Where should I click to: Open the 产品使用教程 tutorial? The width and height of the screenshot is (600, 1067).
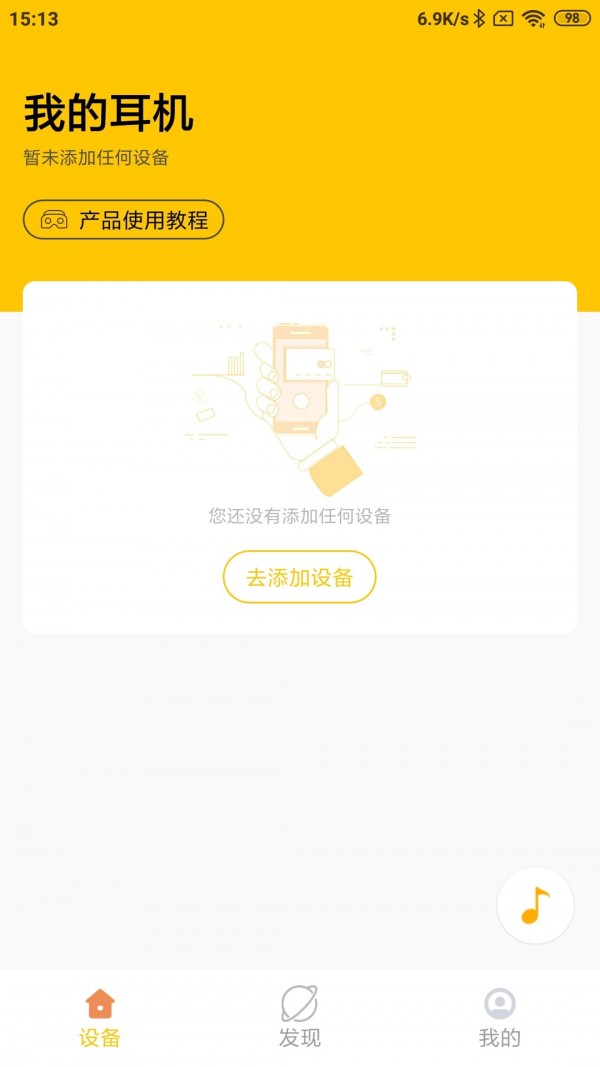tap(123, 220)
